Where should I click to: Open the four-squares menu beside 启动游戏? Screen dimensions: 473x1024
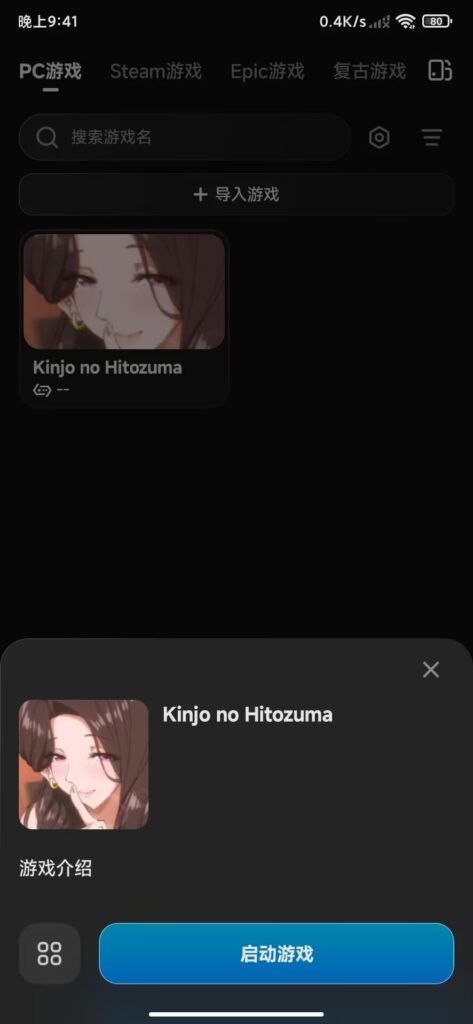point(50,953)
